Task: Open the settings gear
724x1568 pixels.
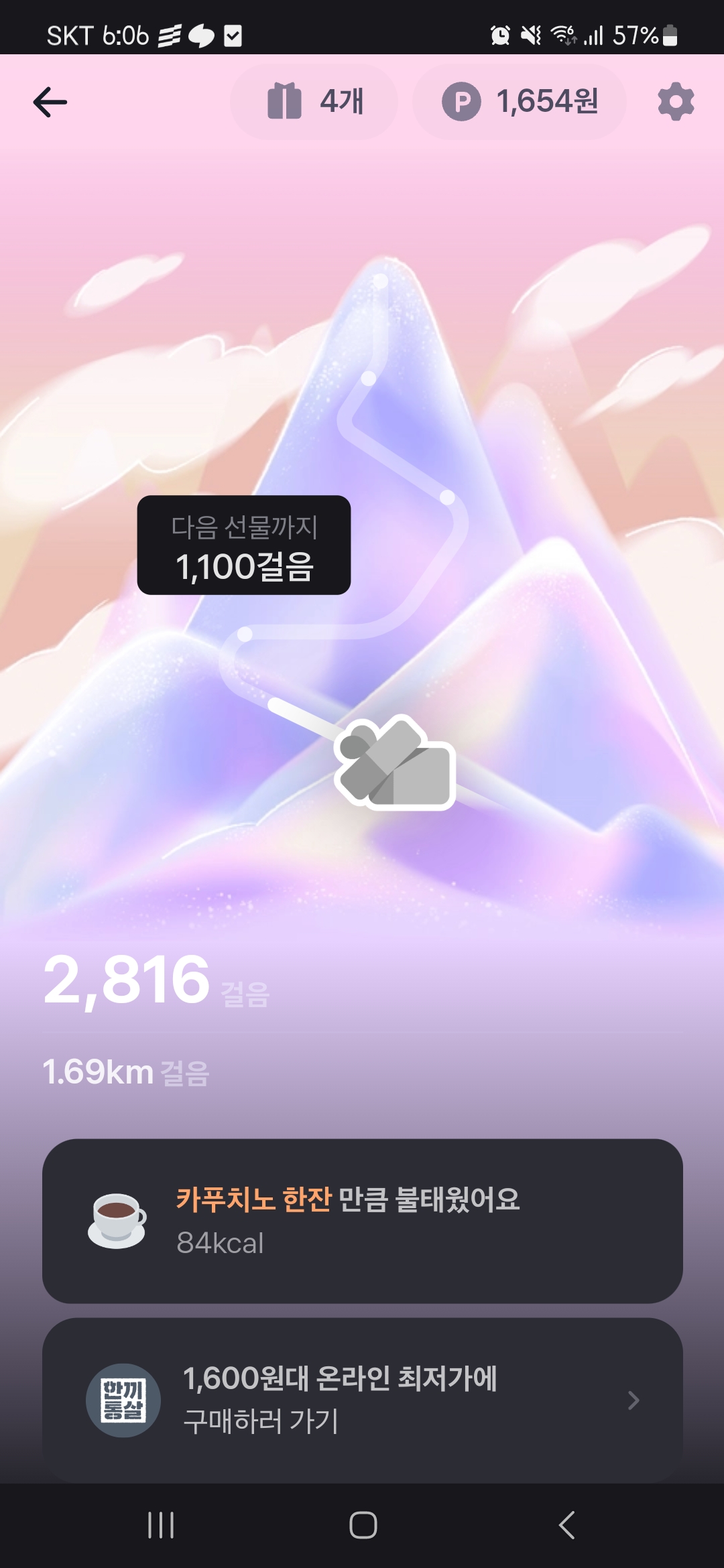Action: tap(675, 102)
